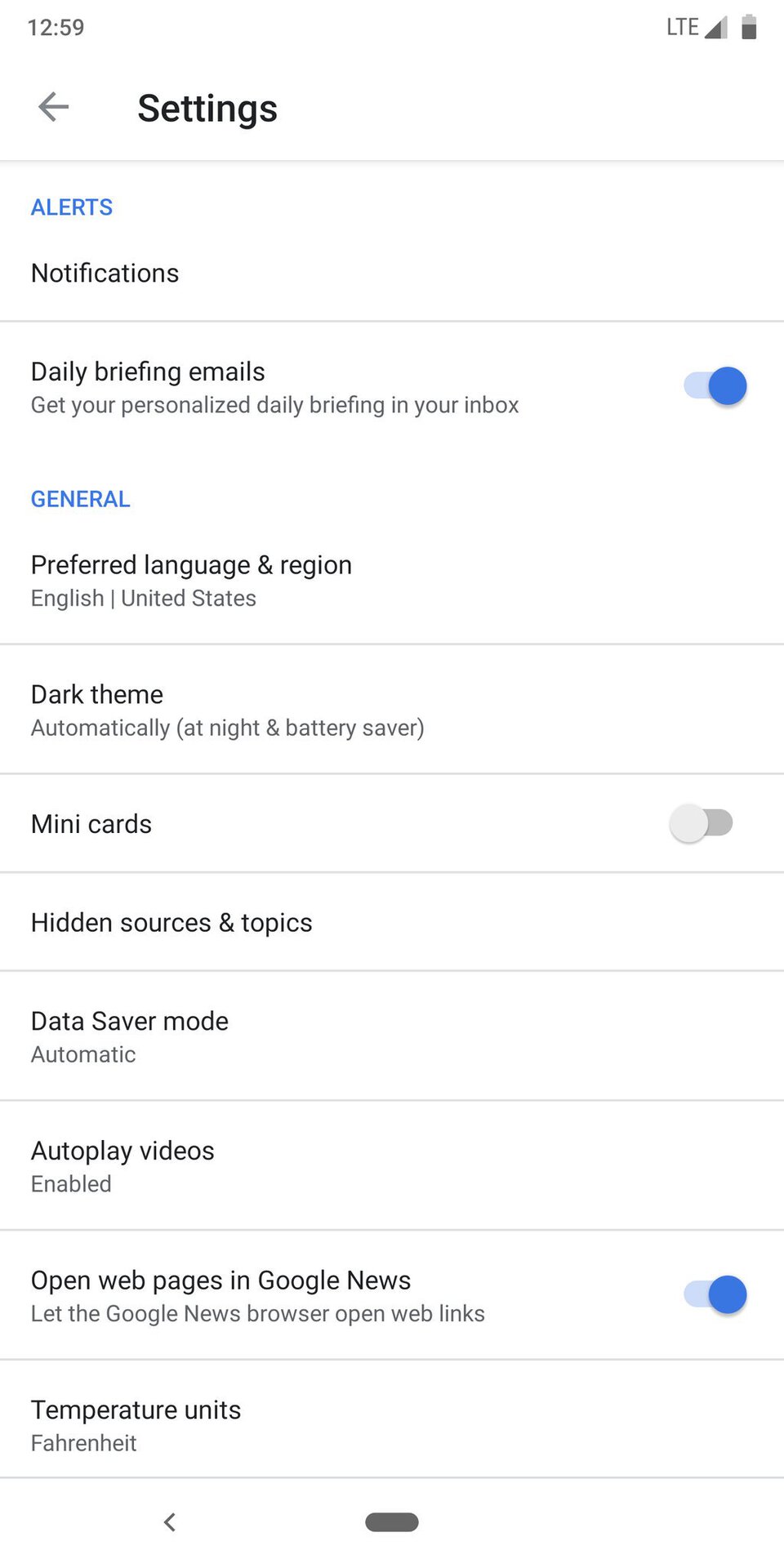Tap the system back button

[x=170, y=1522]
